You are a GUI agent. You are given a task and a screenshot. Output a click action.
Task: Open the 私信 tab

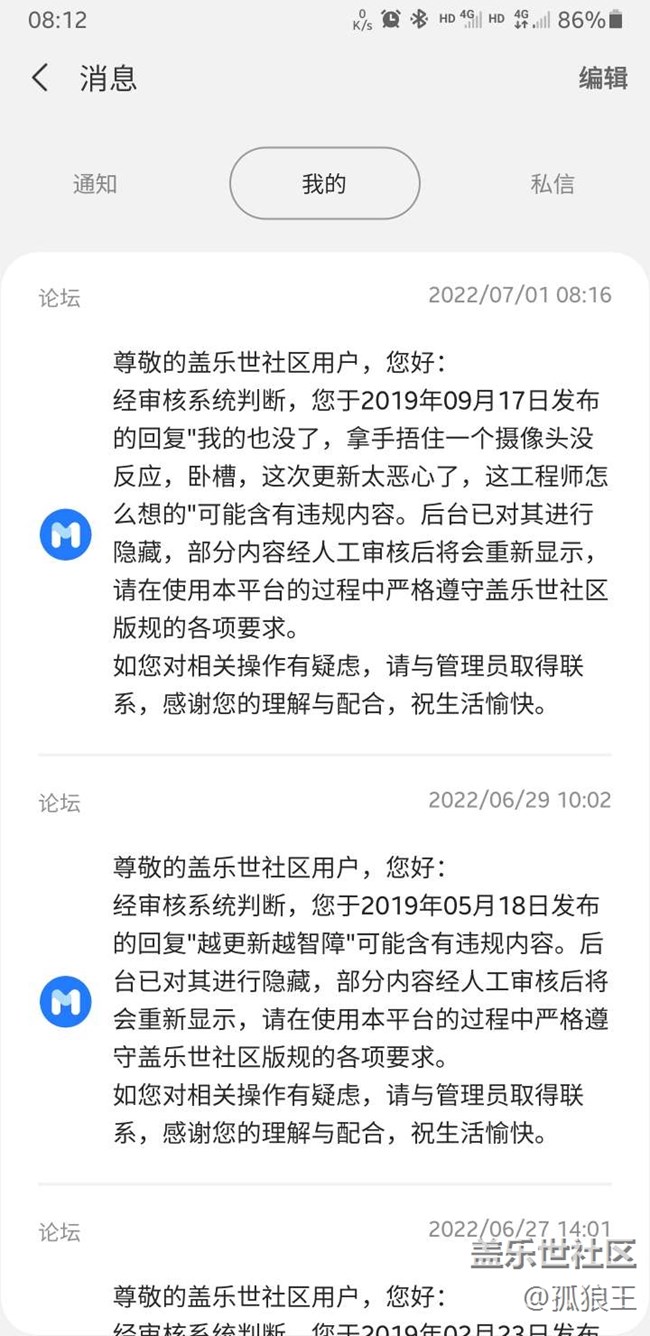pyautogui.click(x=552, y=184)
